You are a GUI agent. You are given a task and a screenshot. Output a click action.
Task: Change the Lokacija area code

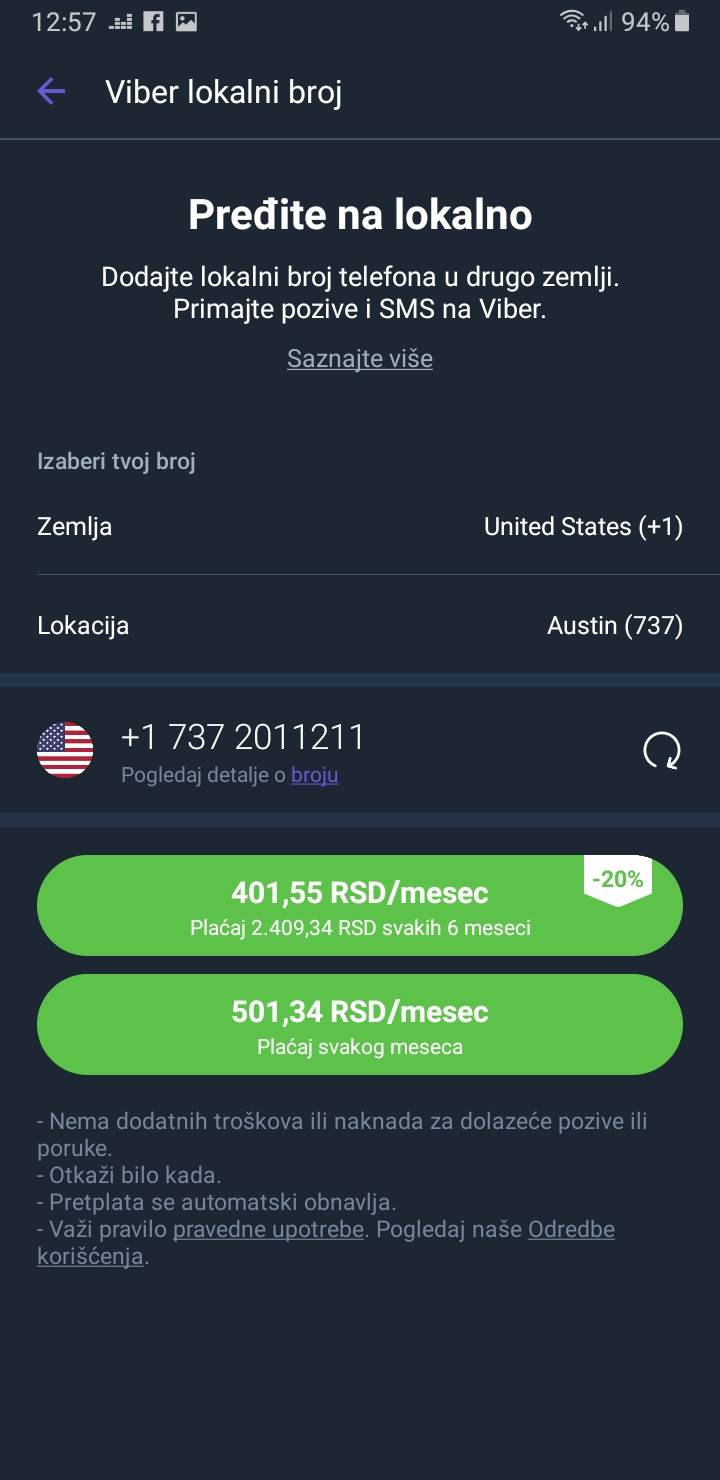[x=360, y=626]
